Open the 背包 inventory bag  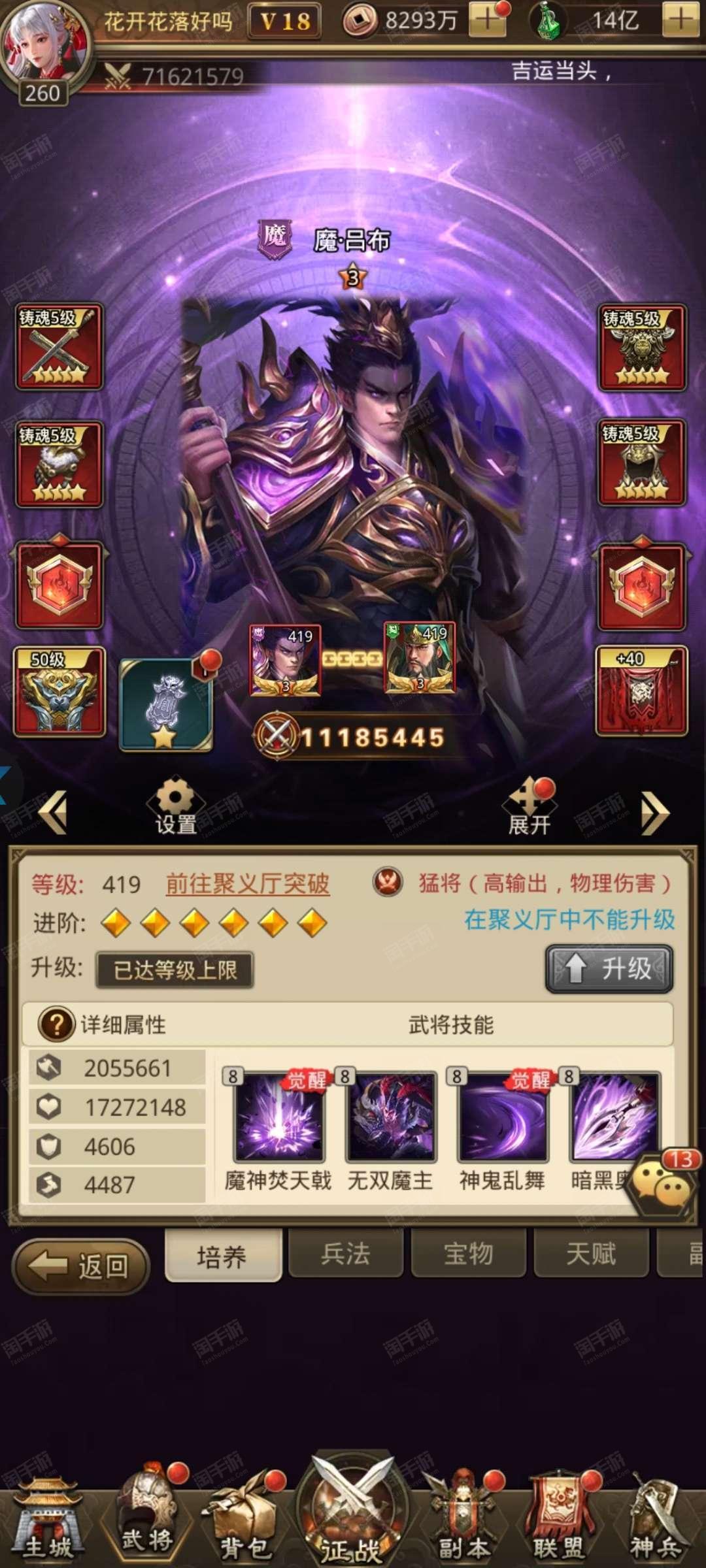tap(244, 1517)
